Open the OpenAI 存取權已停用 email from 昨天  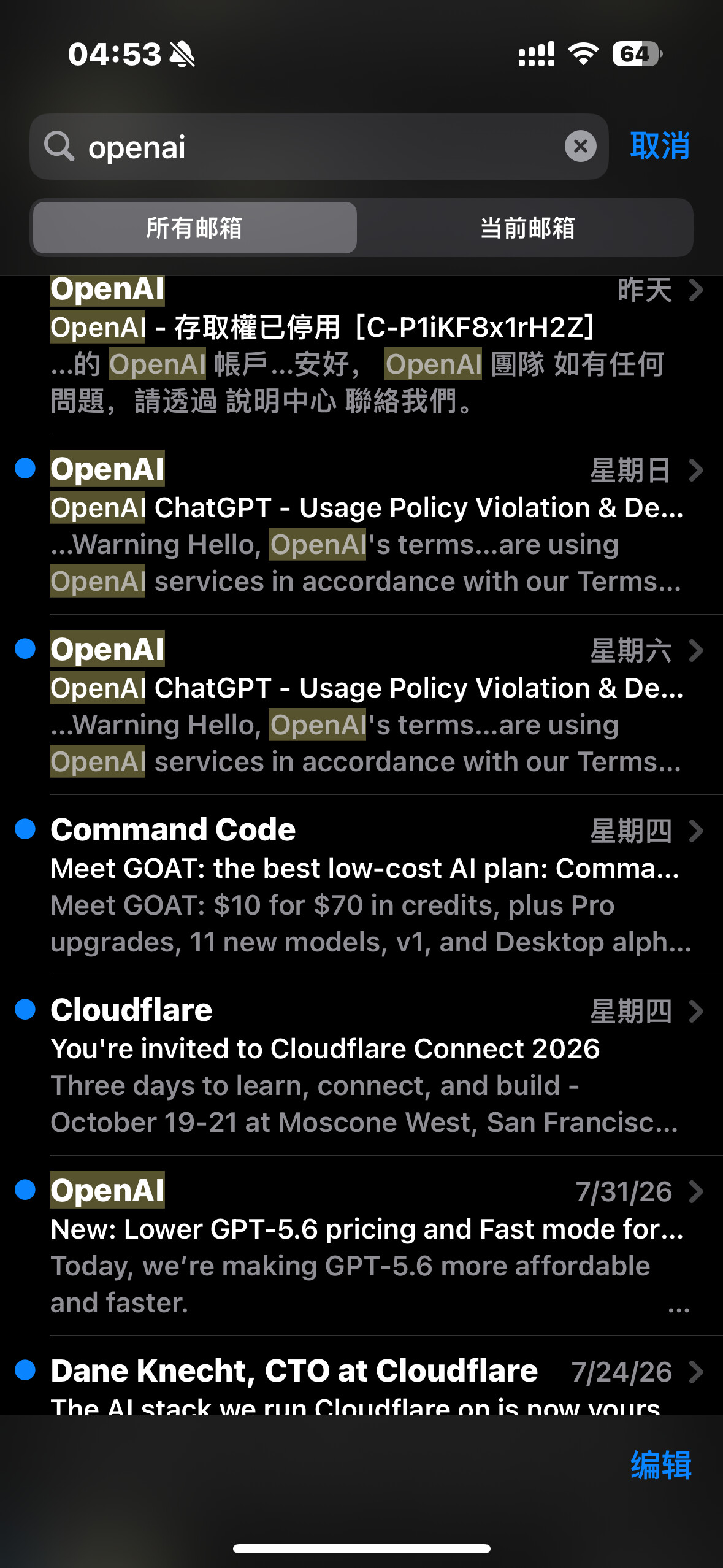pos(362,355)
